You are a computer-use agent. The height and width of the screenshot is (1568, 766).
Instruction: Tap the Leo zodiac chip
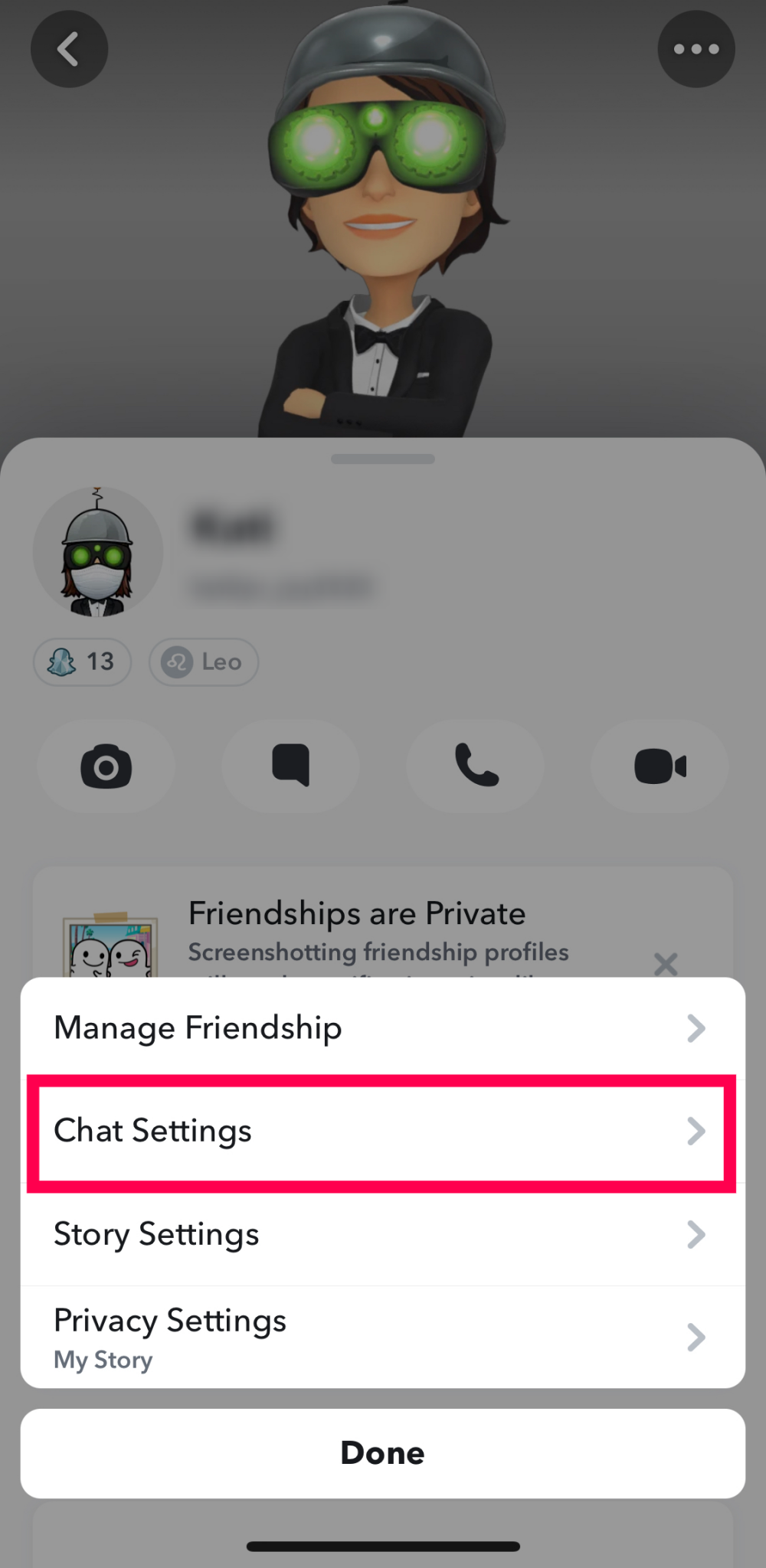[x=204, y=661]
